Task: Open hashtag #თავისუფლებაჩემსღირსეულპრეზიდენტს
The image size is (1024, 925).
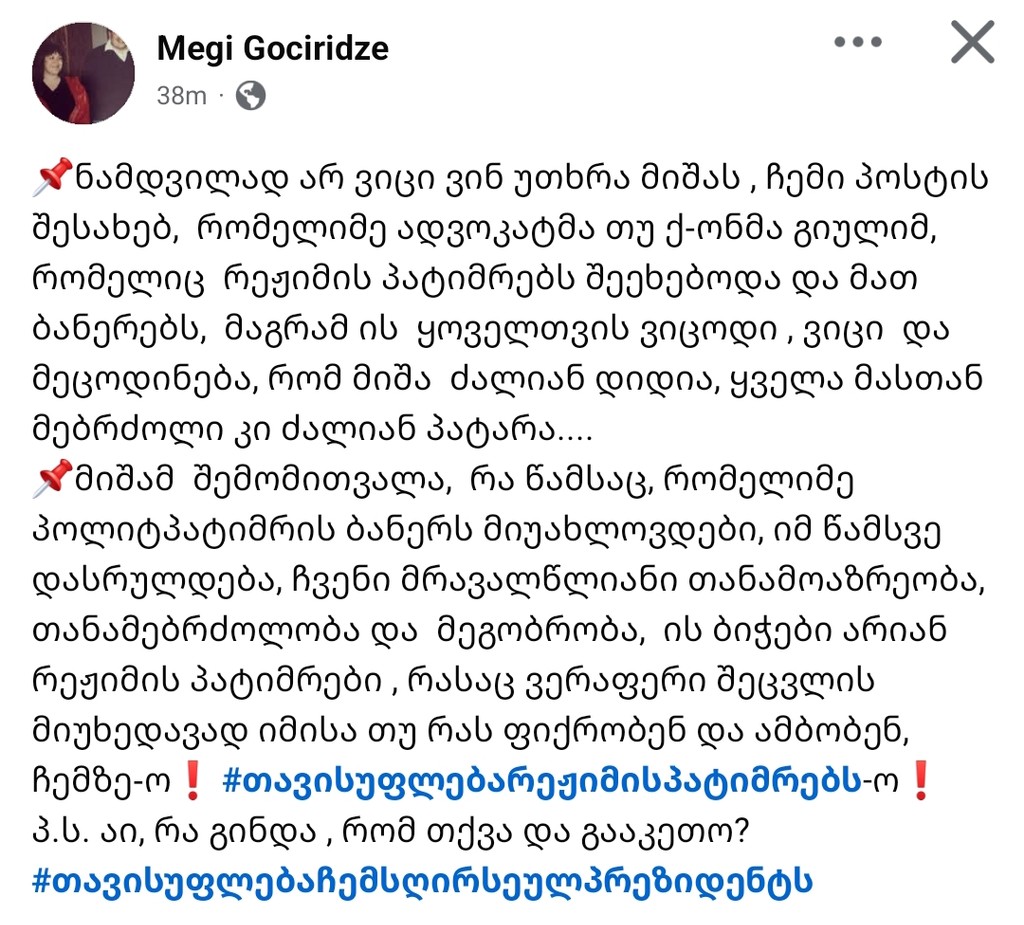Action: pos(422,882)
